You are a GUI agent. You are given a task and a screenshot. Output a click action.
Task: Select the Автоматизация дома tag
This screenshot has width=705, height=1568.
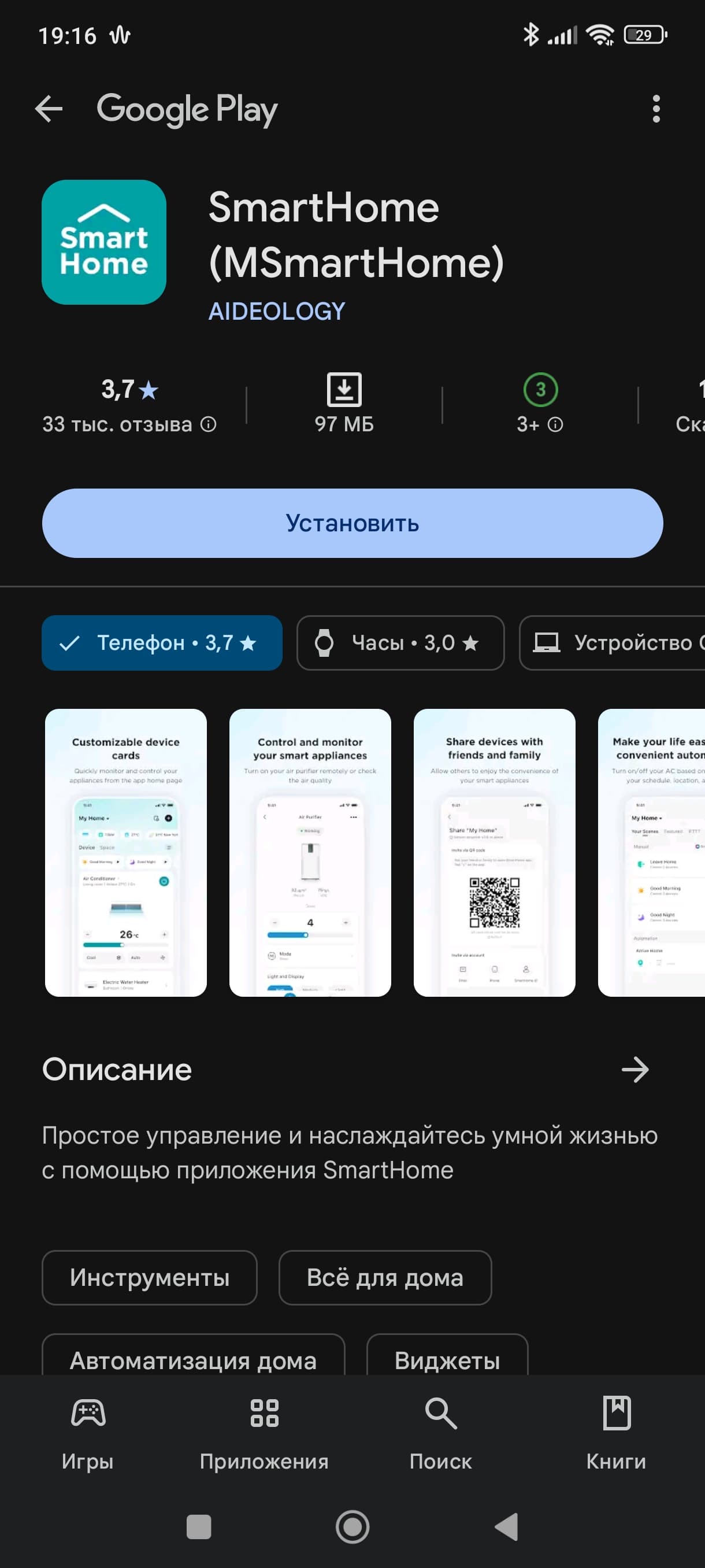194,1359
